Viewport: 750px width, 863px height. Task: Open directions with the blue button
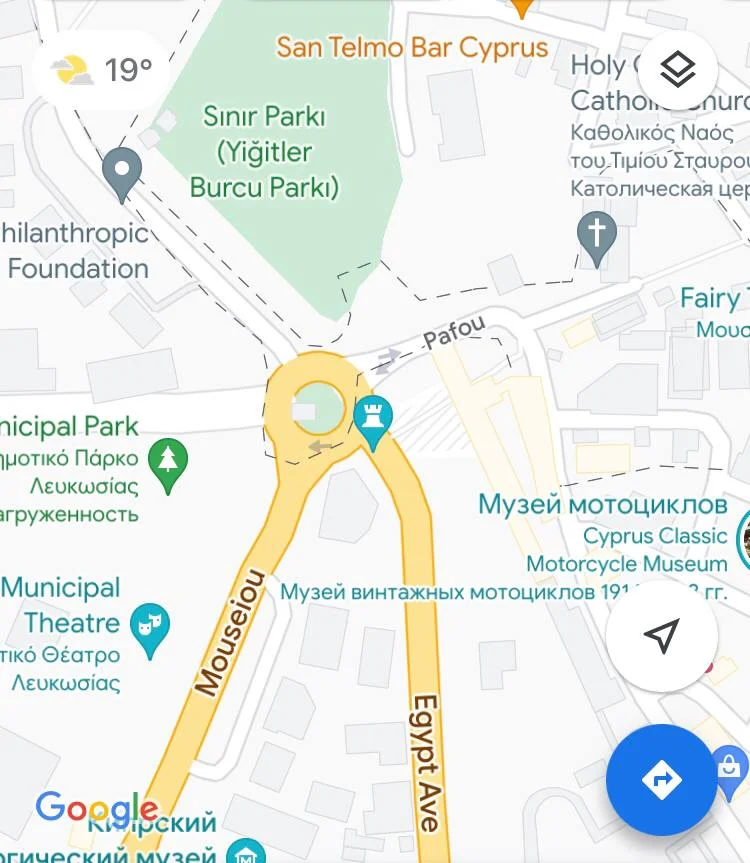661,780
